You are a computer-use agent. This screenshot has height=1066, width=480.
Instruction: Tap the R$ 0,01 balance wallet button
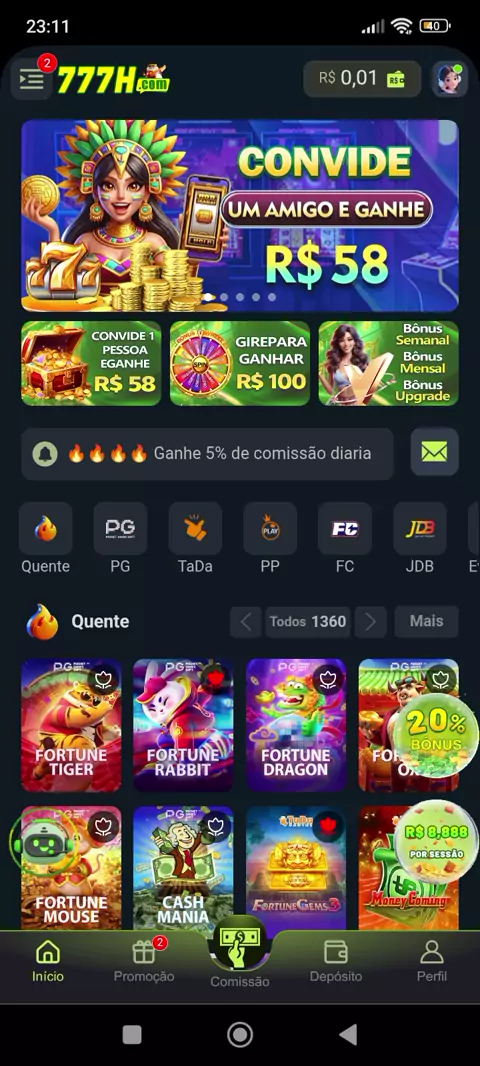(x=362, y=79)
